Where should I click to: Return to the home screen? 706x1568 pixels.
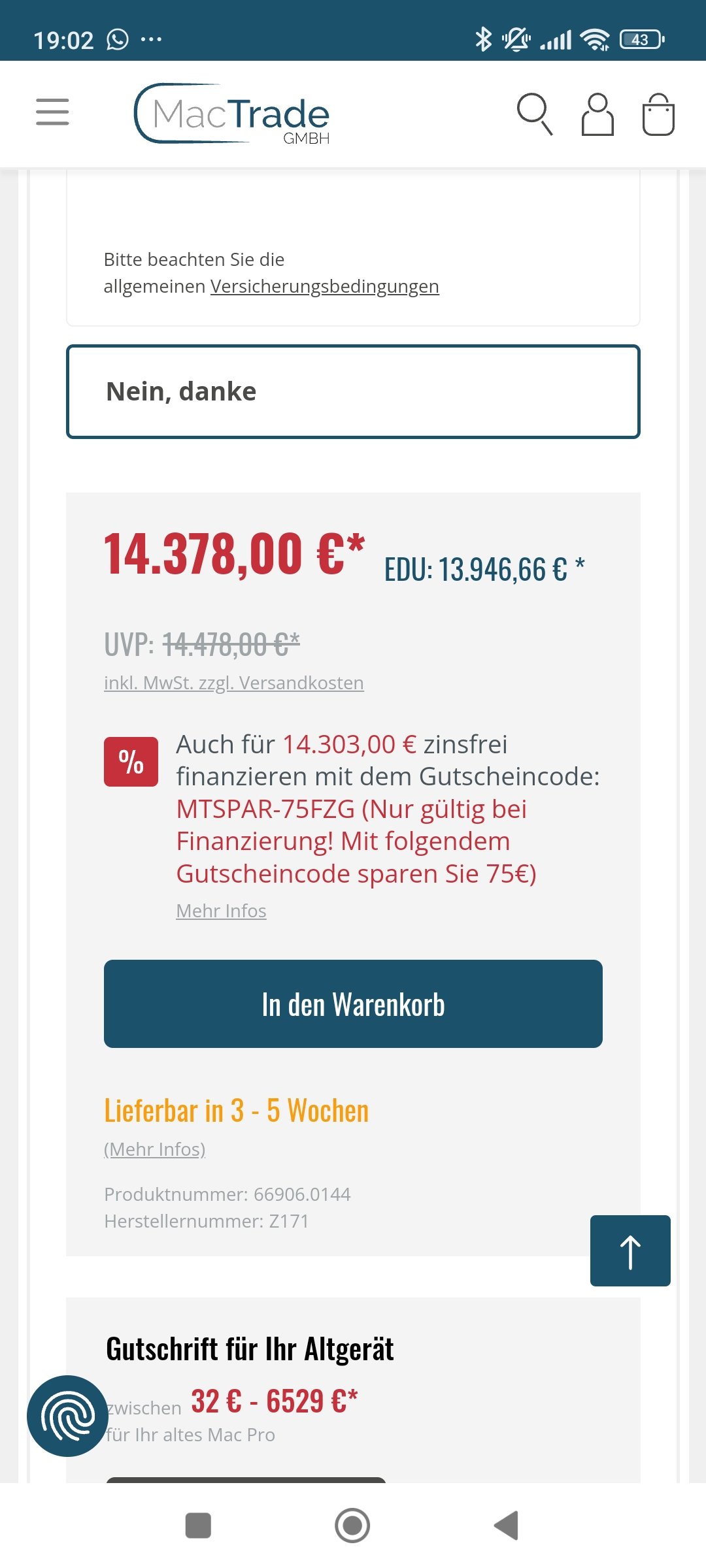tap(352, 1526)
